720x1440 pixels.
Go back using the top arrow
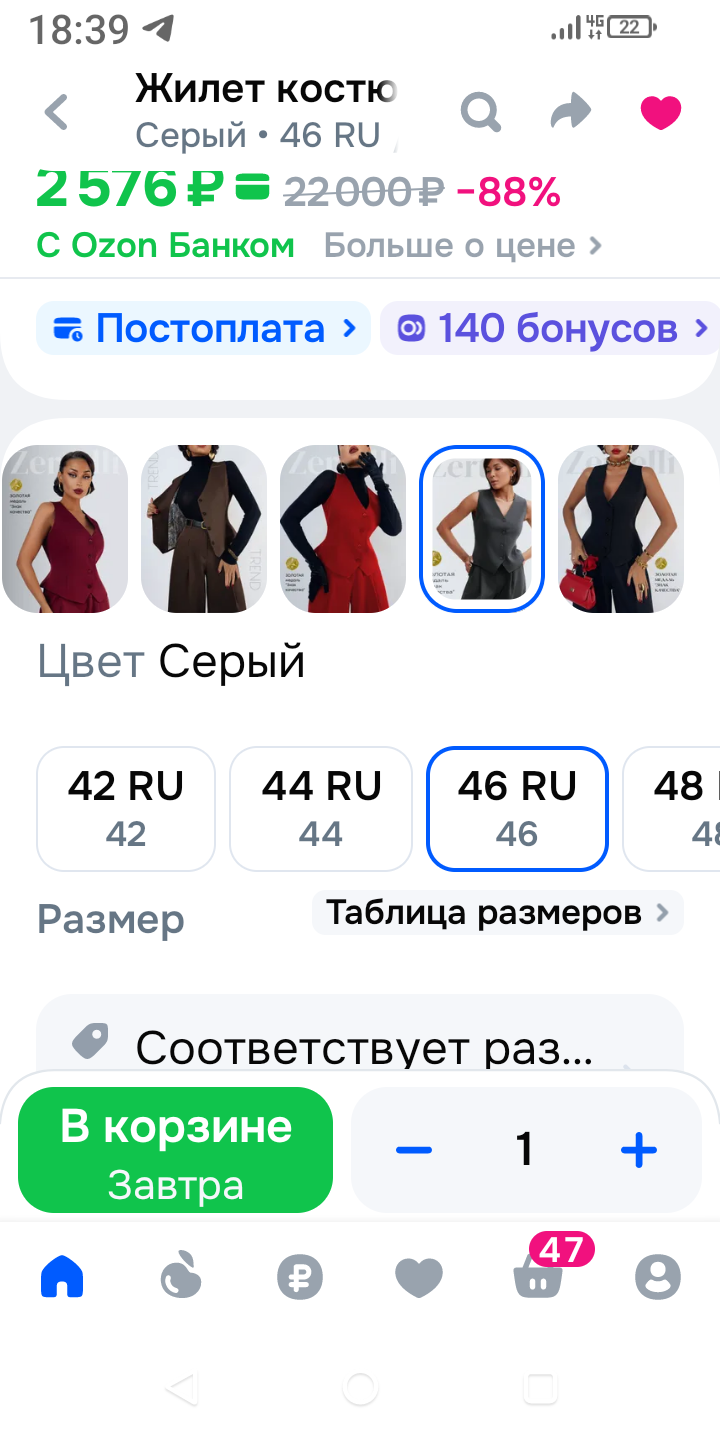click(57, 112)
